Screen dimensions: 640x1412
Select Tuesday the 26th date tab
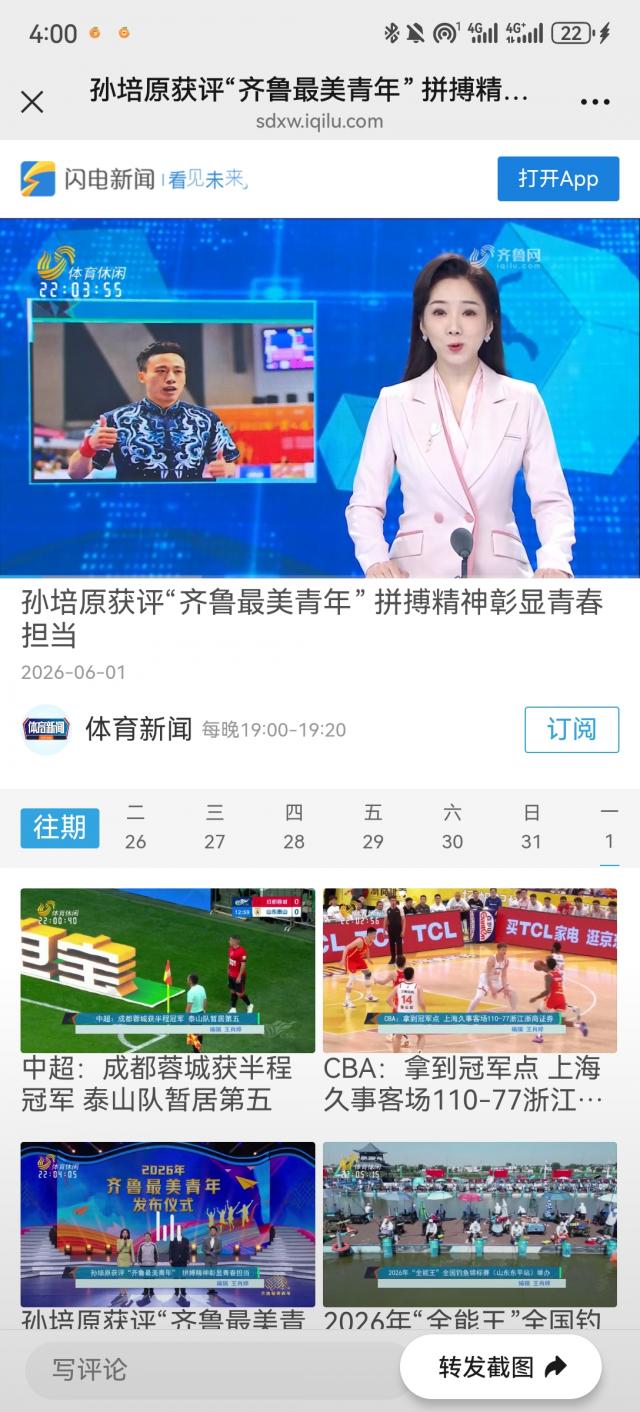pyautogui.click(x=135, y=827)
